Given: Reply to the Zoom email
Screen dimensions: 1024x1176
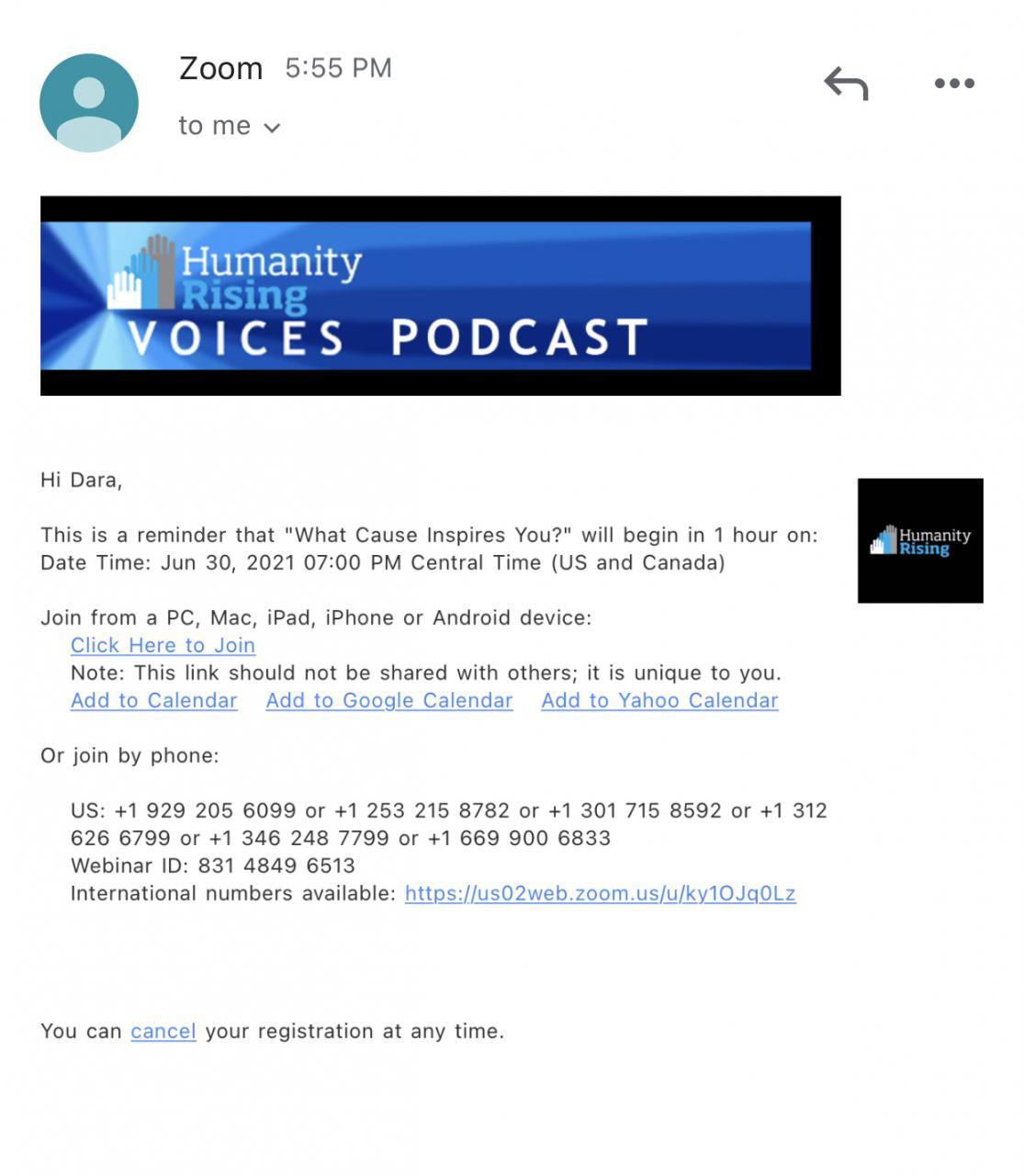Looking at the screenshot, I should (x=846, y=84).
